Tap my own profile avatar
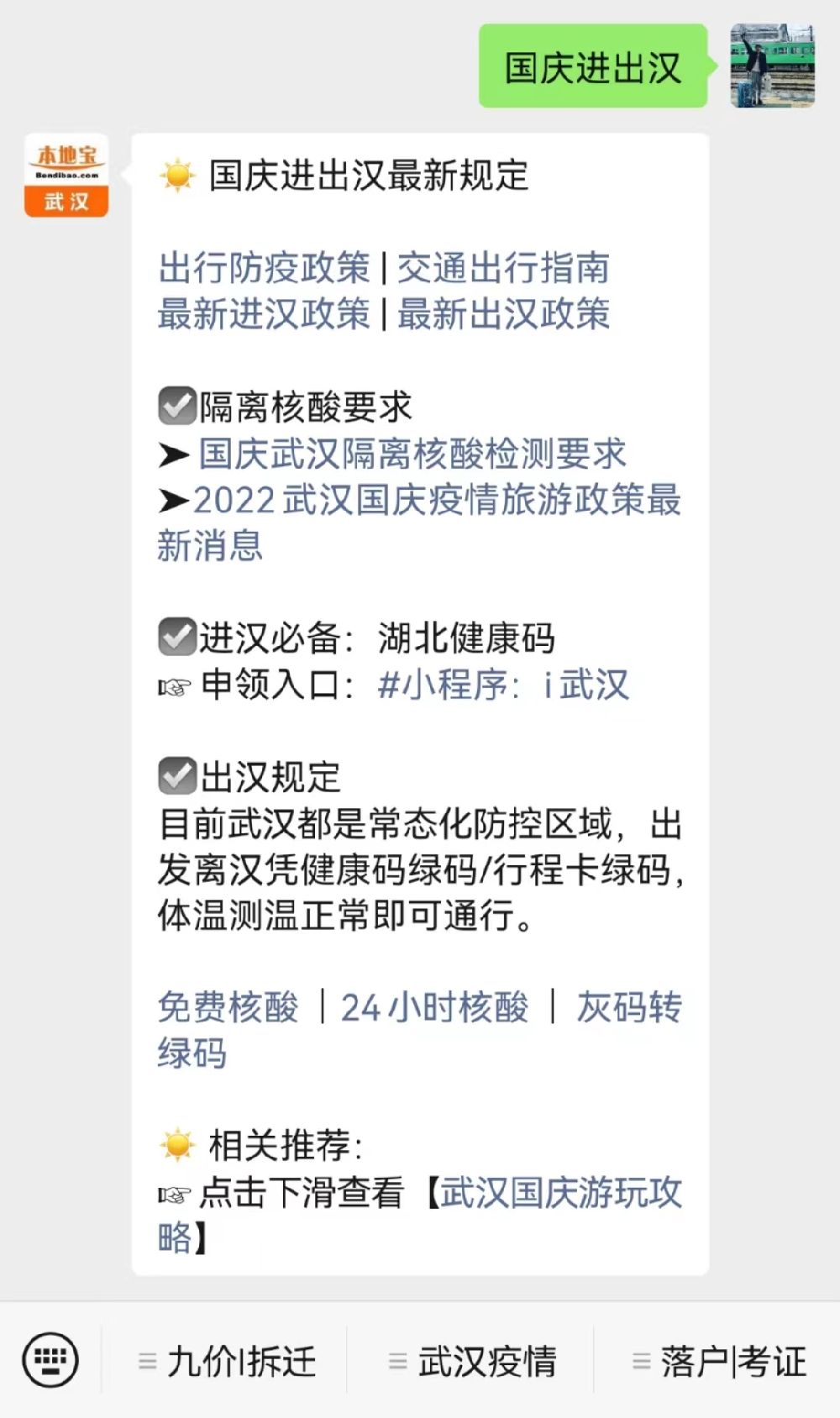Image resolution: width=840 pixels, height=1418 pixels. pyautogui.click(x=773, y=66)
